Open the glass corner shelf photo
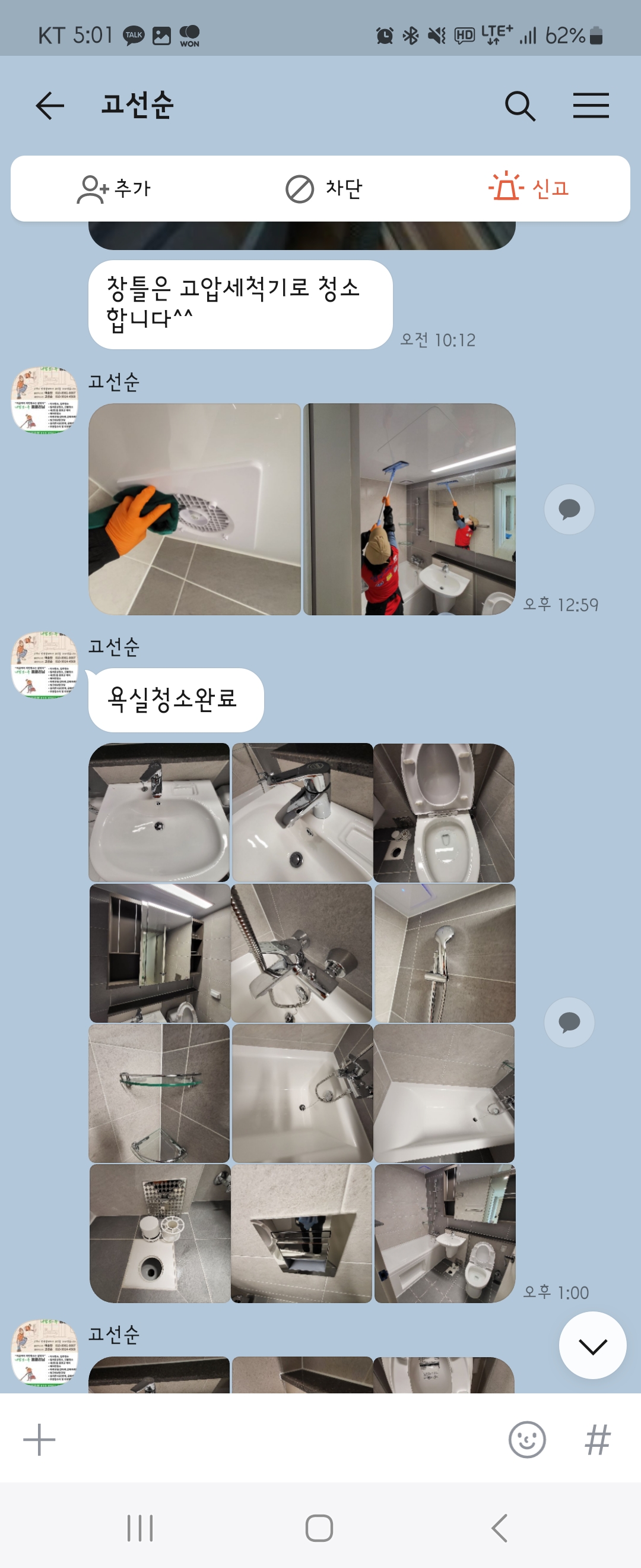Viewport: 641px width, 1568px height. 159,1093
